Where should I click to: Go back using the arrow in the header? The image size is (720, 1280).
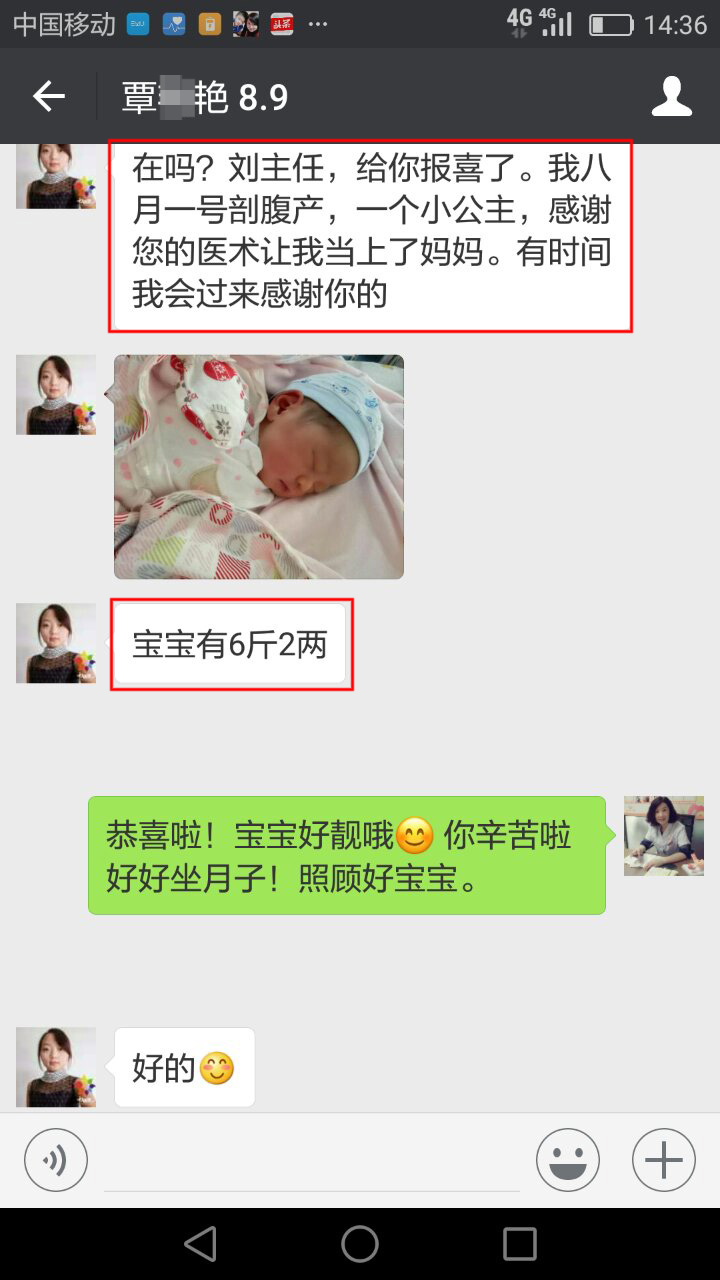48,97
